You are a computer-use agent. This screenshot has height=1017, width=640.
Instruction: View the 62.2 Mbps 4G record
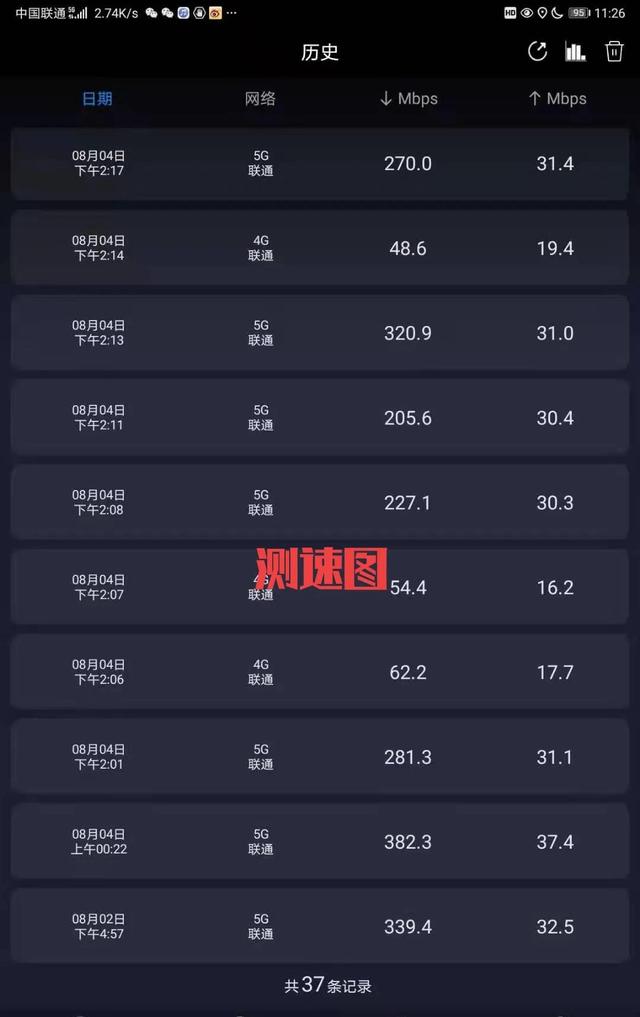click(x=320, y=673)
